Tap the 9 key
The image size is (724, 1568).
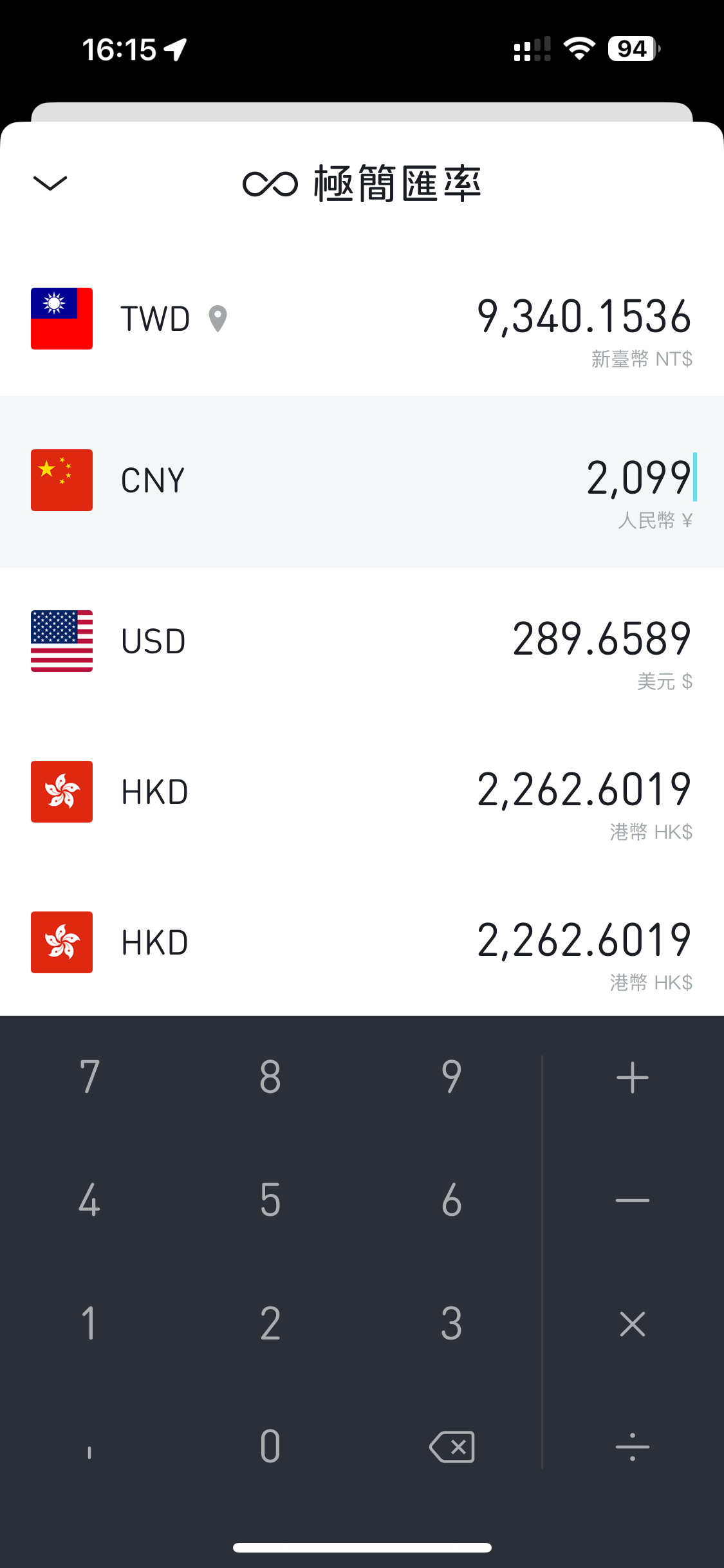451,1077
